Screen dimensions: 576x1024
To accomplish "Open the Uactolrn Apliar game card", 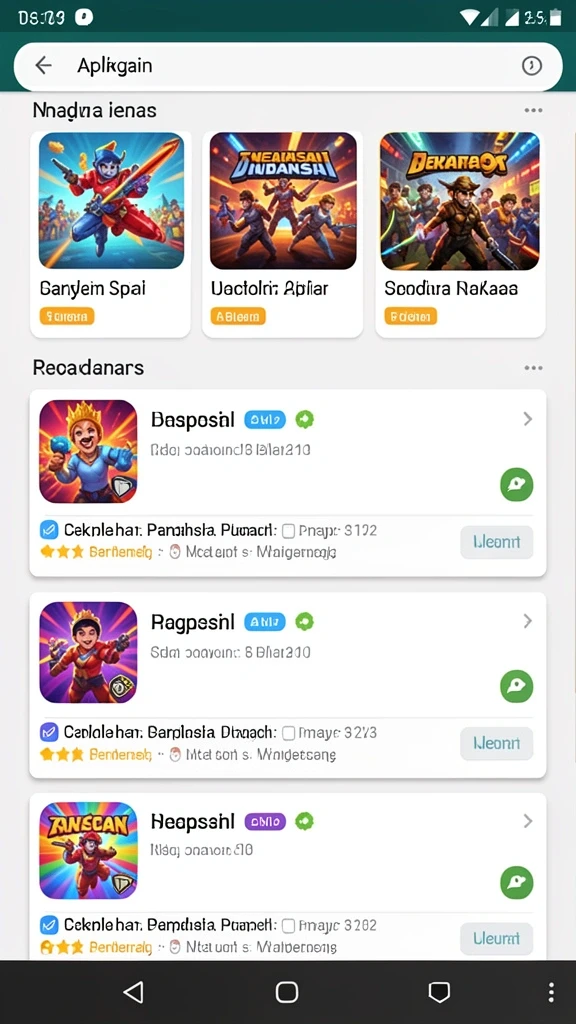I will (282, 234).
